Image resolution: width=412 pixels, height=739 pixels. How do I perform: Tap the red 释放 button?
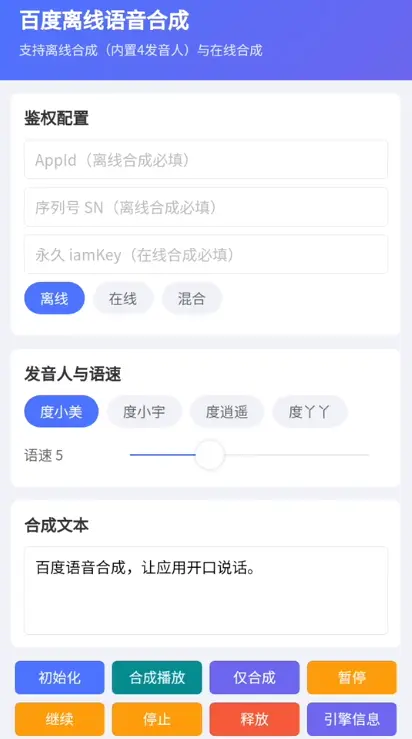coord(254,719)
